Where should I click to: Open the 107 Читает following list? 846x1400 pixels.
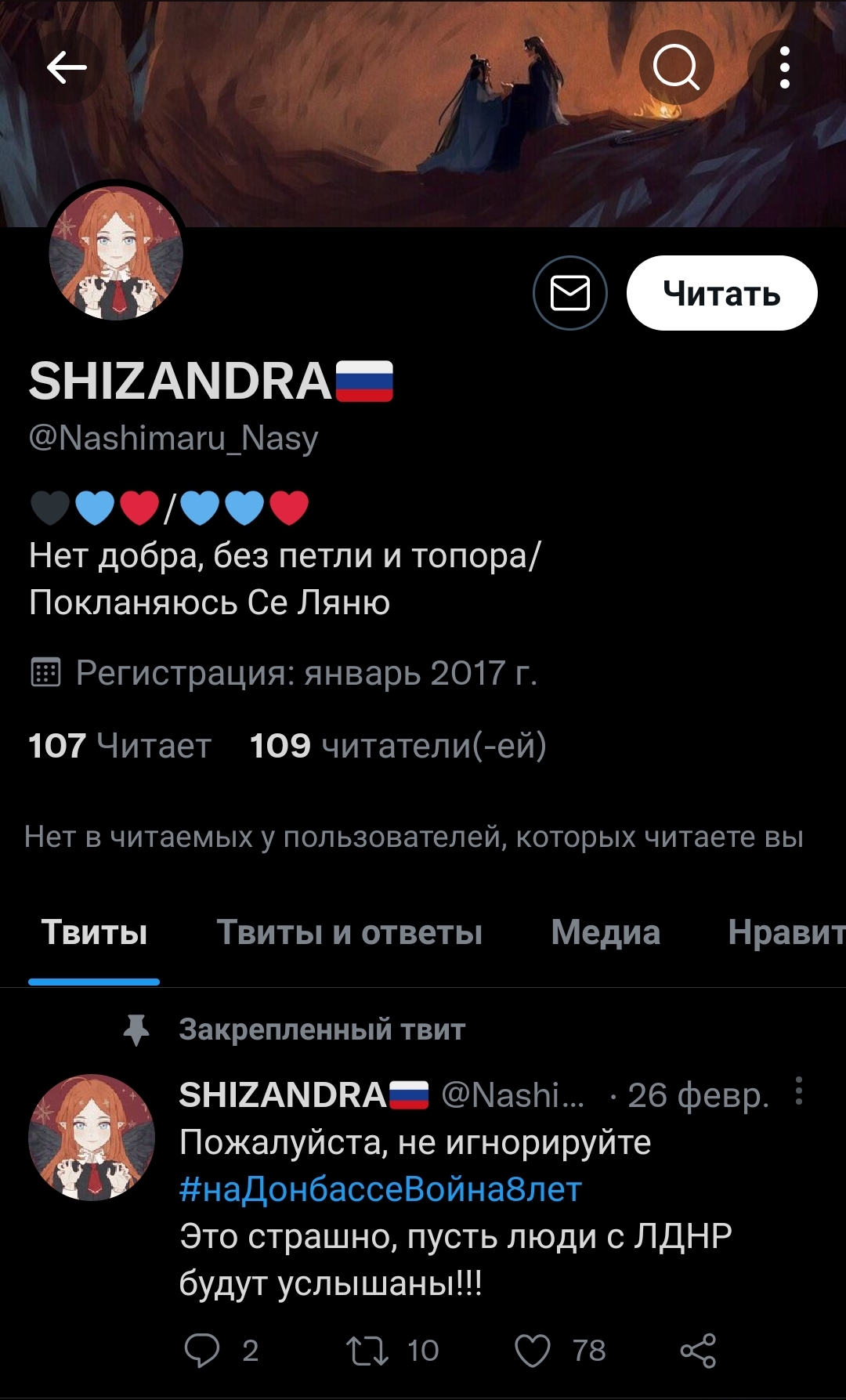120,746
